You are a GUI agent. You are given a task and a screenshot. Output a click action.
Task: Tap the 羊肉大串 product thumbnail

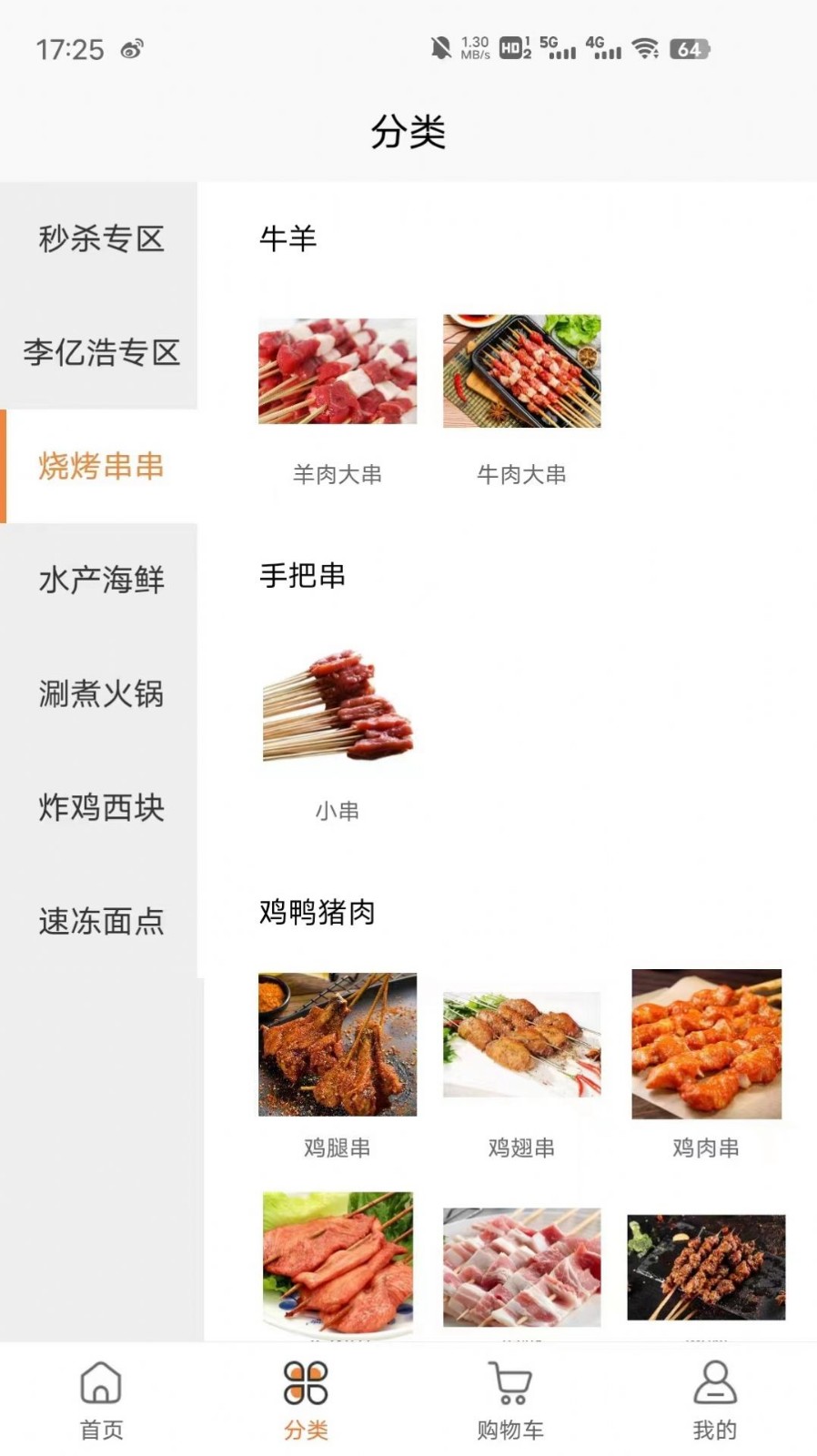tap(338, 371)
